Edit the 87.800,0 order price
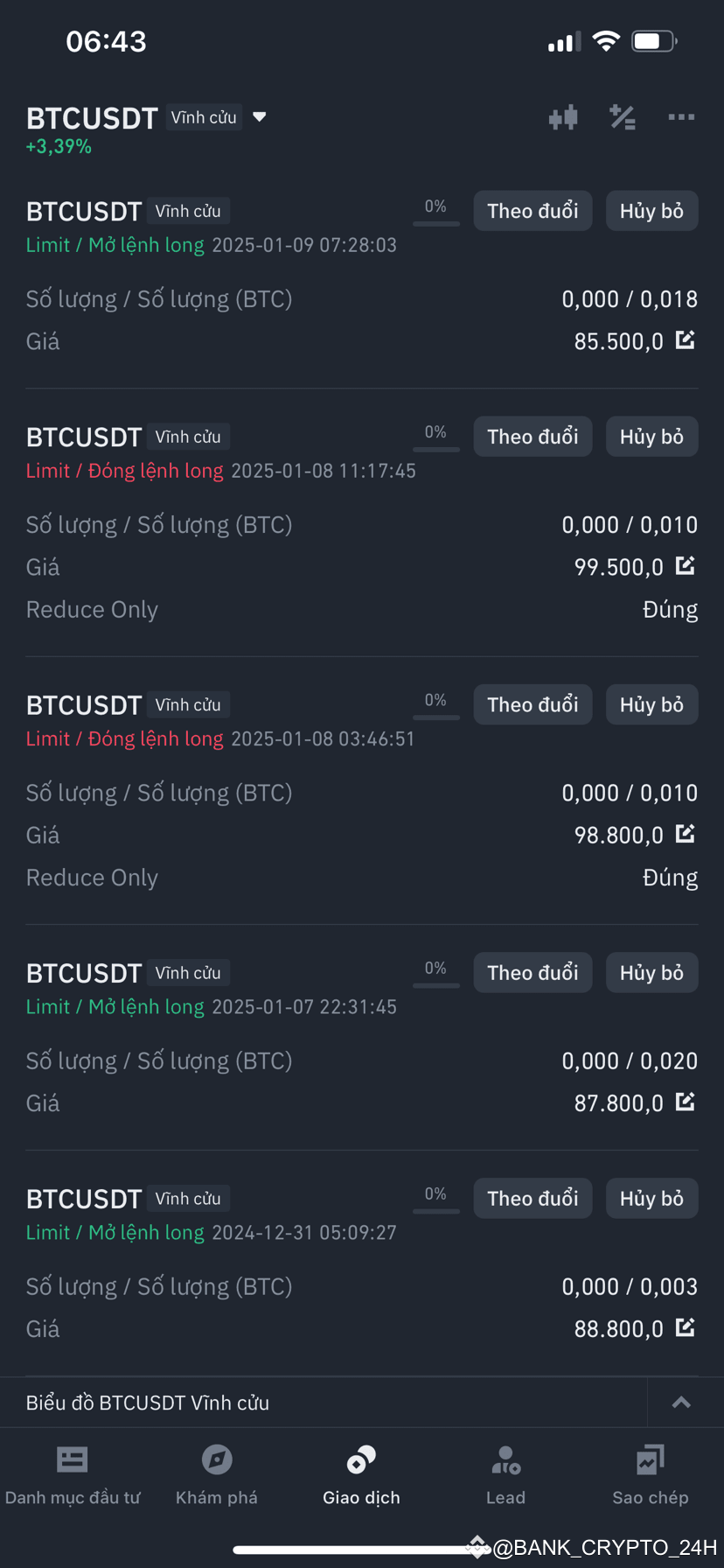Screen dimensions: 724x1568 pos(685,1102)
